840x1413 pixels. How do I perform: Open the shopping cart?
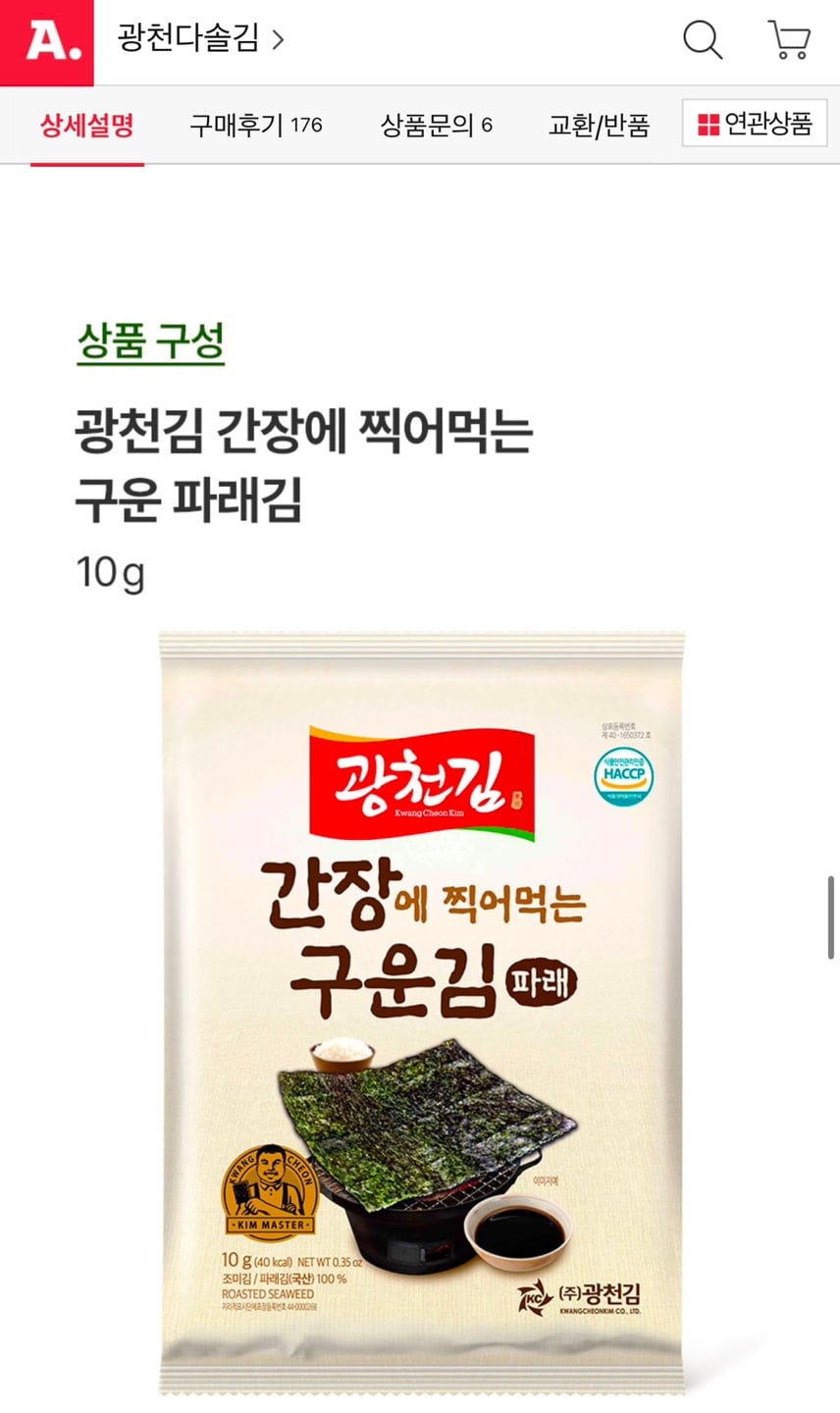pos(788,40)
